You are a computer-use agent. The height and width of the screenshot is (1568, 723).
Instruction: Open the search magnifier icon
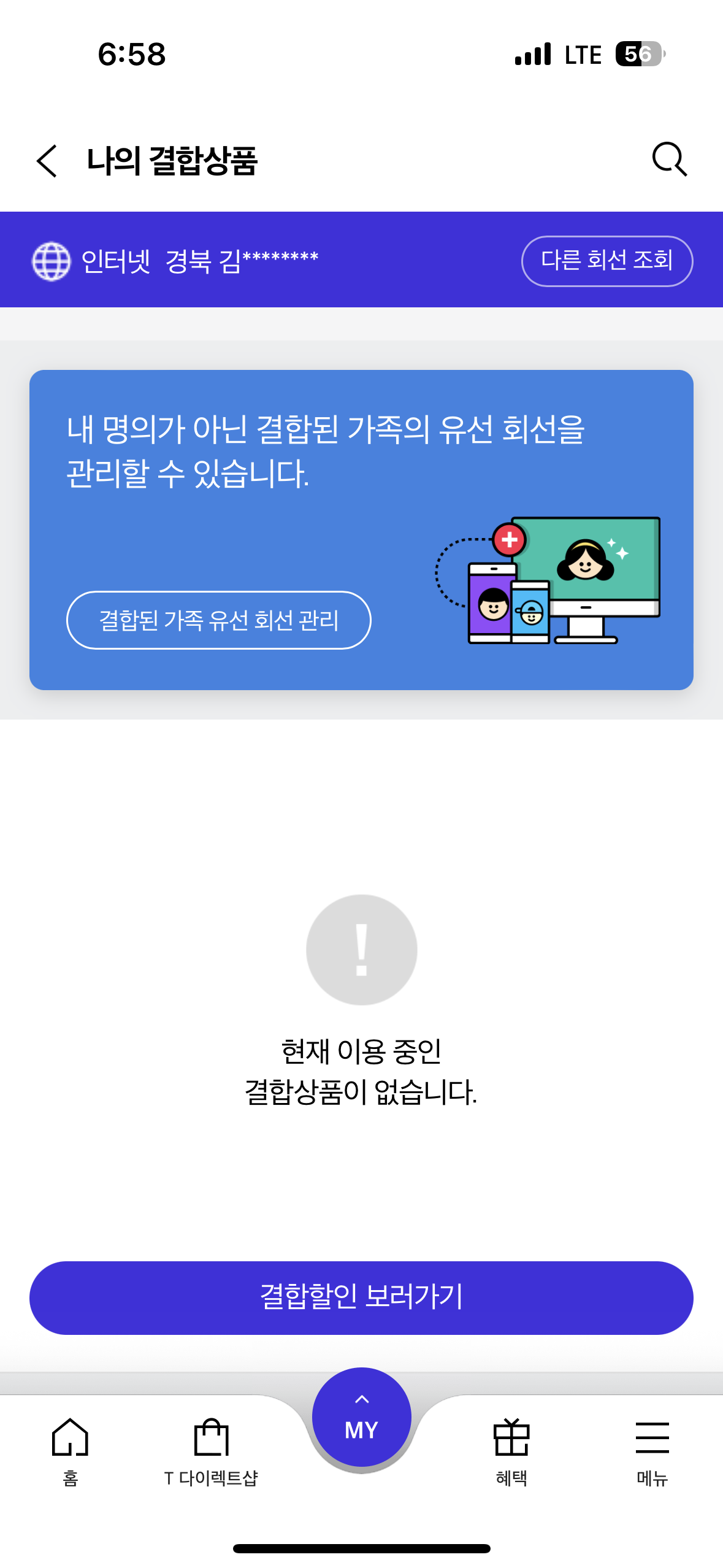pos(669,160)
